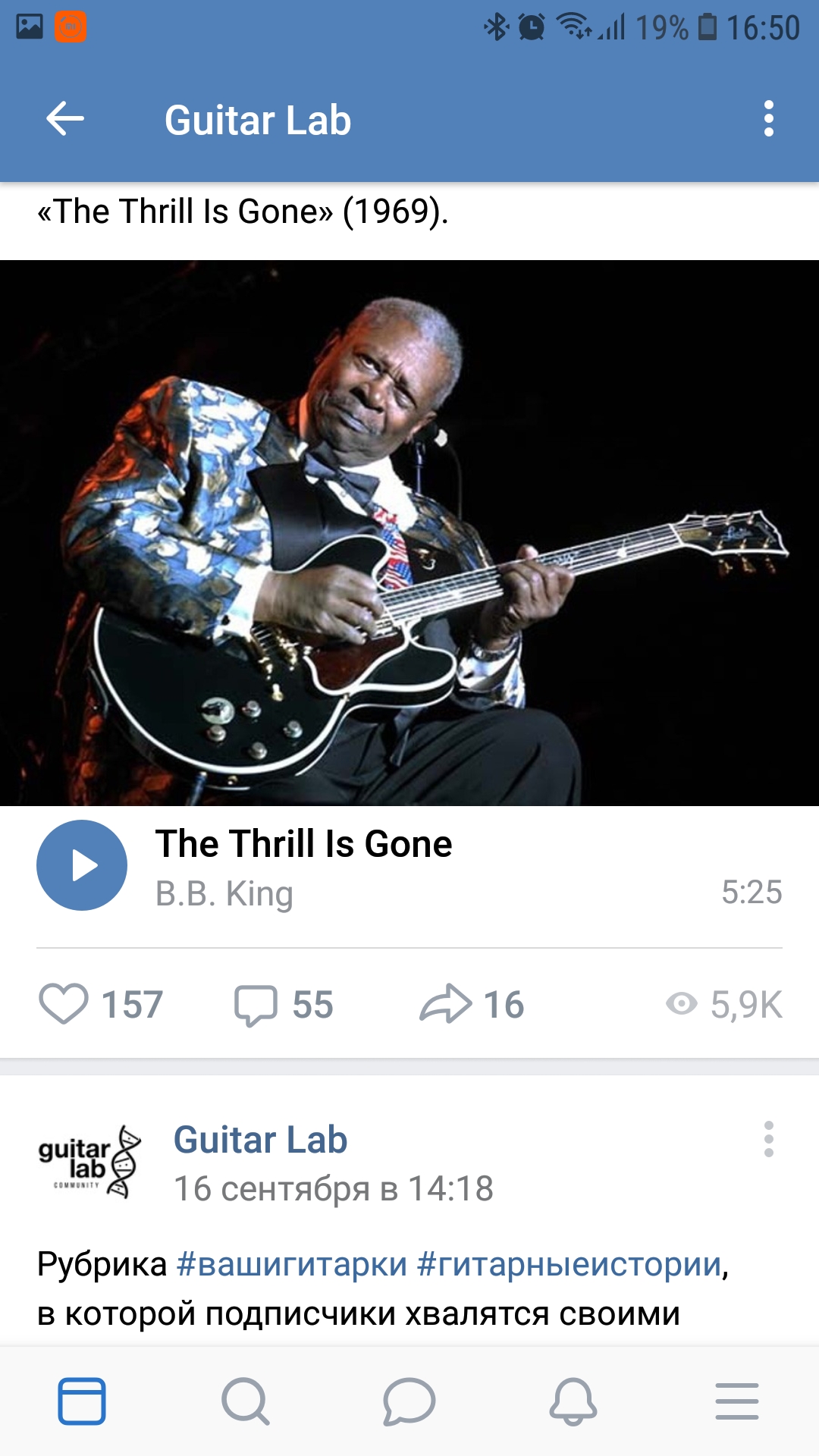Open hashtag #вашигитарки
819x1456 pixels.
[292, 1264]
